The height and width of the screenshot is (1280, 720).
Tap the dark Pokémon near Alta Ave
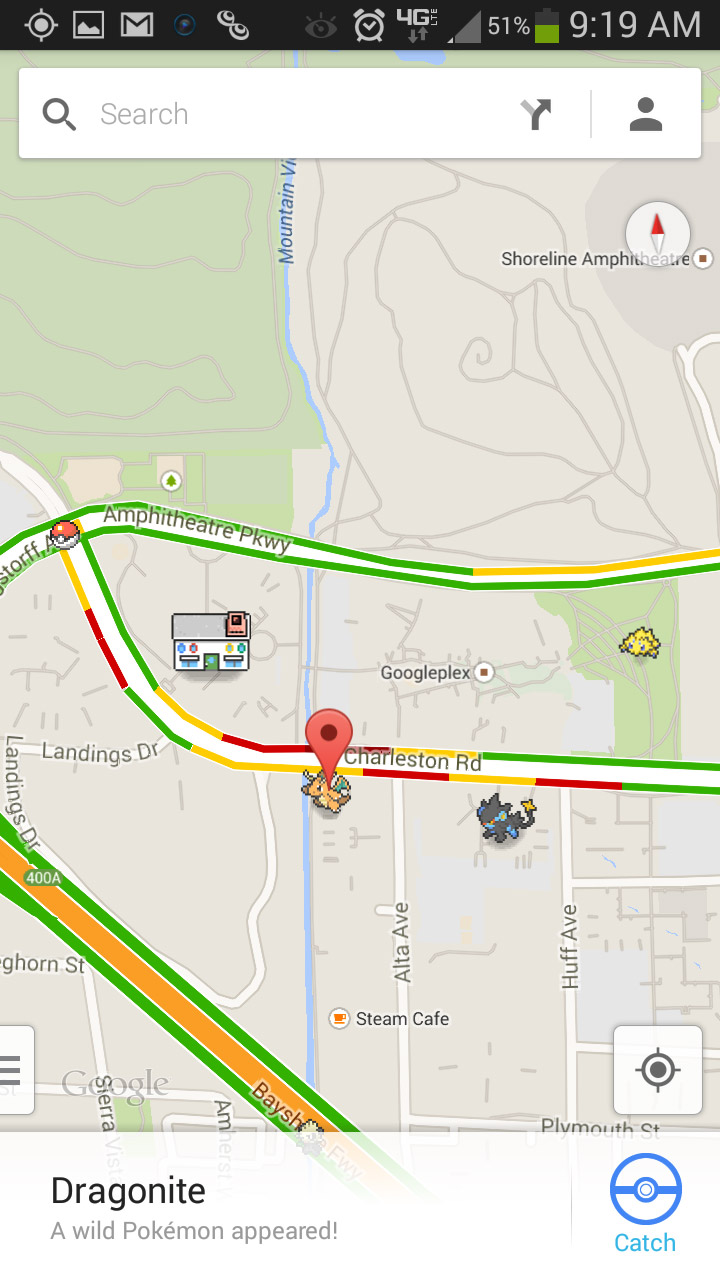tap(505, 816)
